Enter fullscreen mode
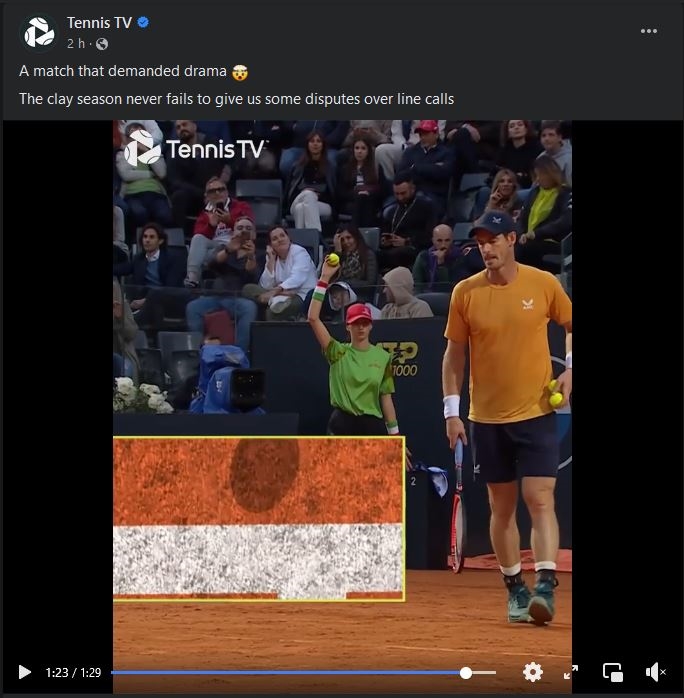The image size is (684, 698). (572, 672)
